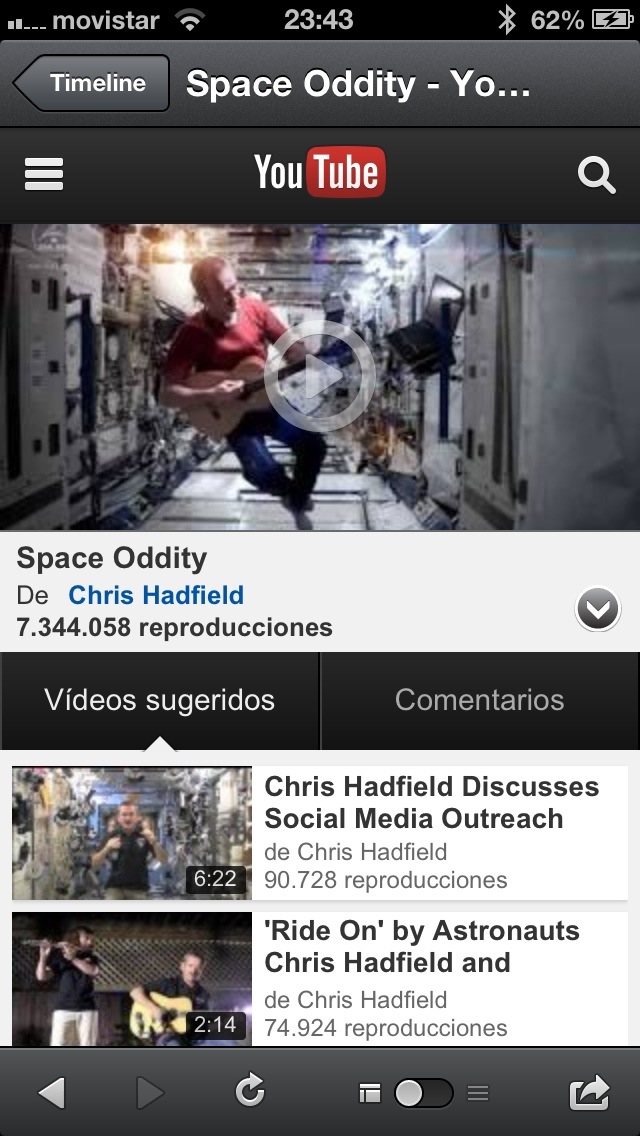
Task: Switch to the Comentarios tab
Action: [479, 700]
